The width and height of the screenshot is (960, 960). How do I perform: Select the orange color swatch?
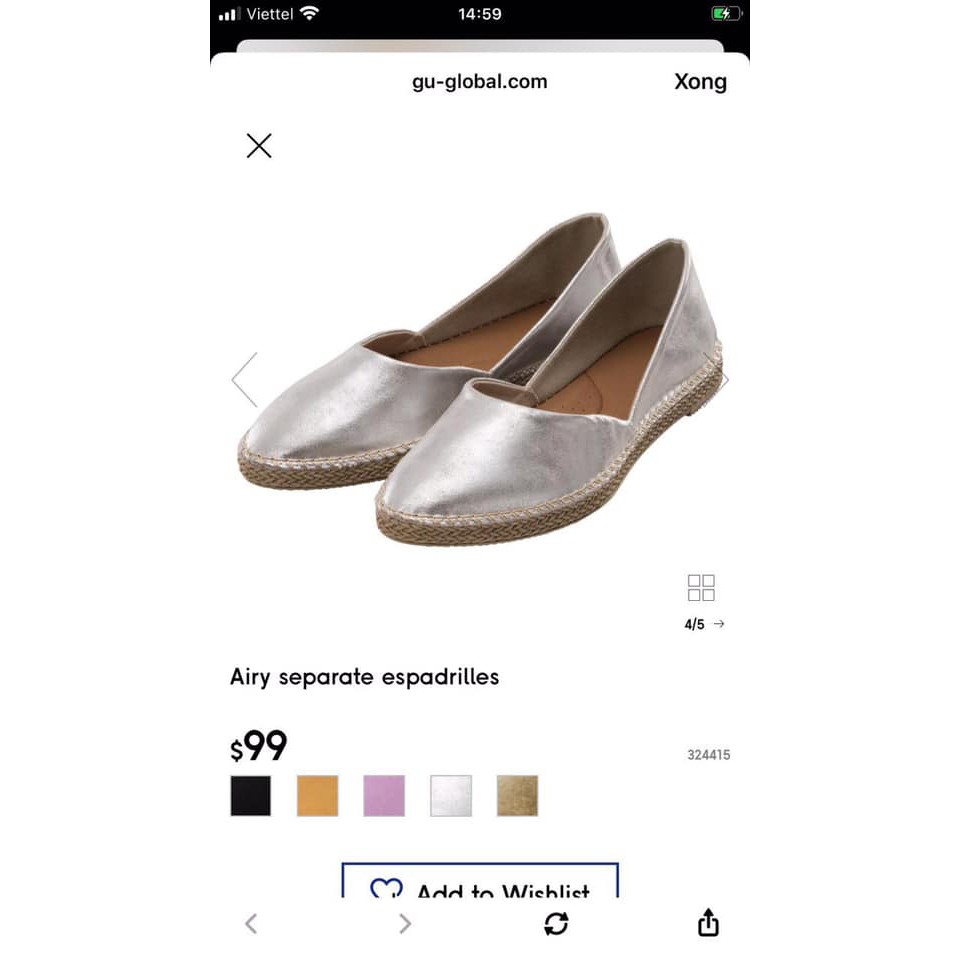[x=317, y=796]
